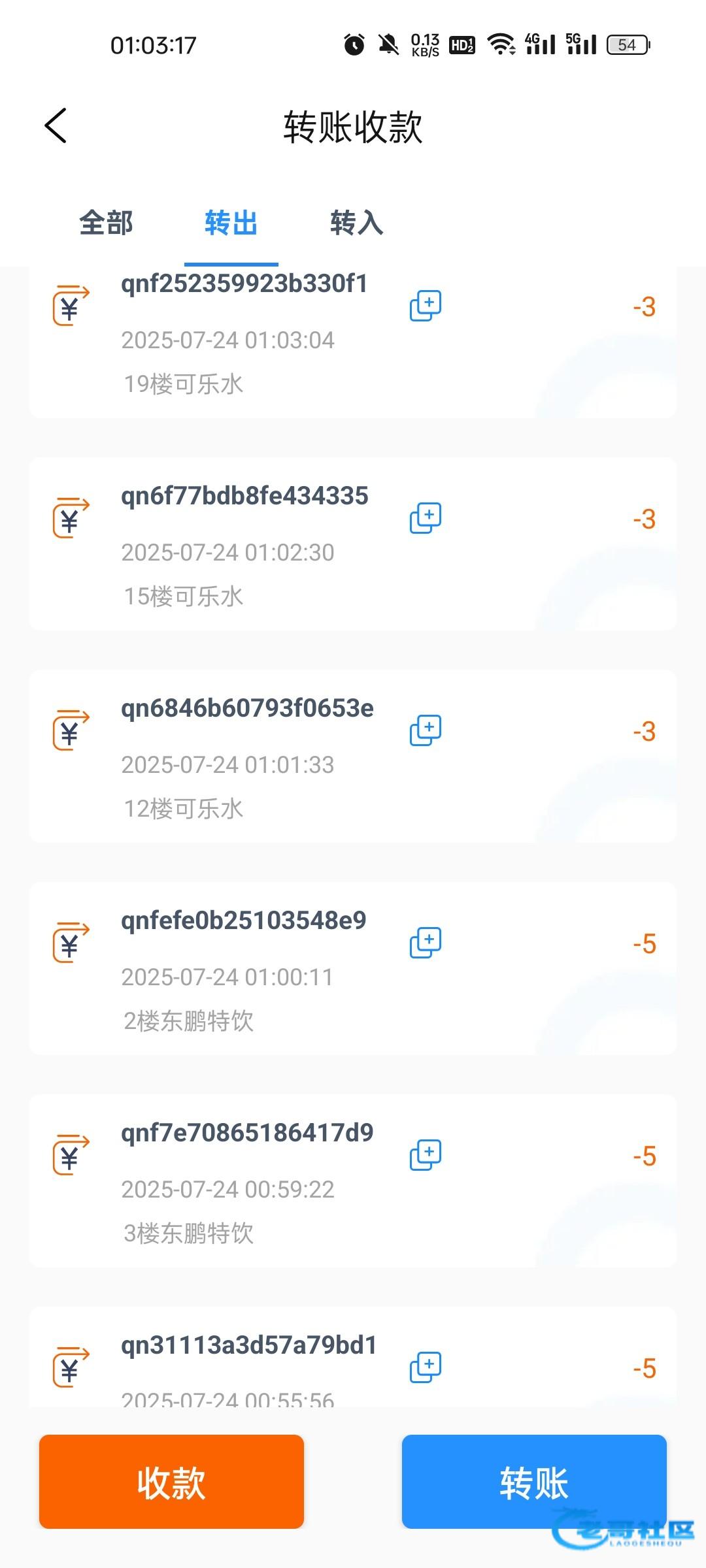Go back using the top-left arrow
Viewport: 706px width, 1568px height.
coord(56,125)
